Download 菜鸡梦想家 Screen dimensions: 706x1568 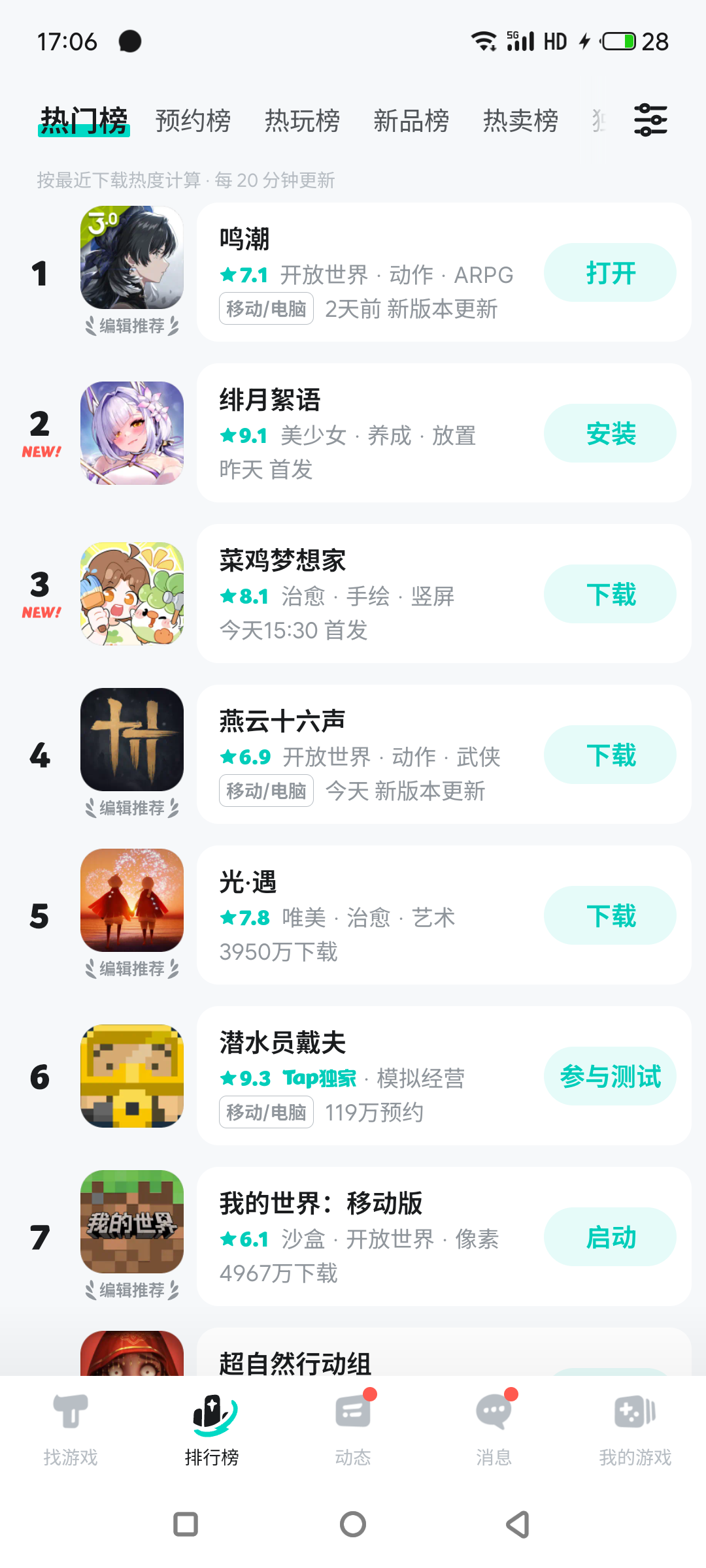610,594
